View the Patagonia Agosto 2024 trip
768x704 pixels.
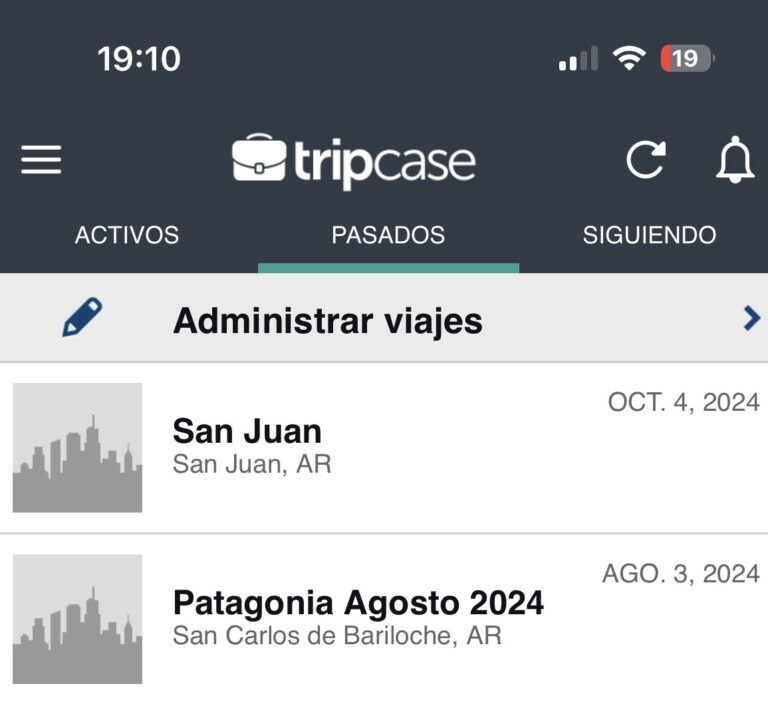384,618
